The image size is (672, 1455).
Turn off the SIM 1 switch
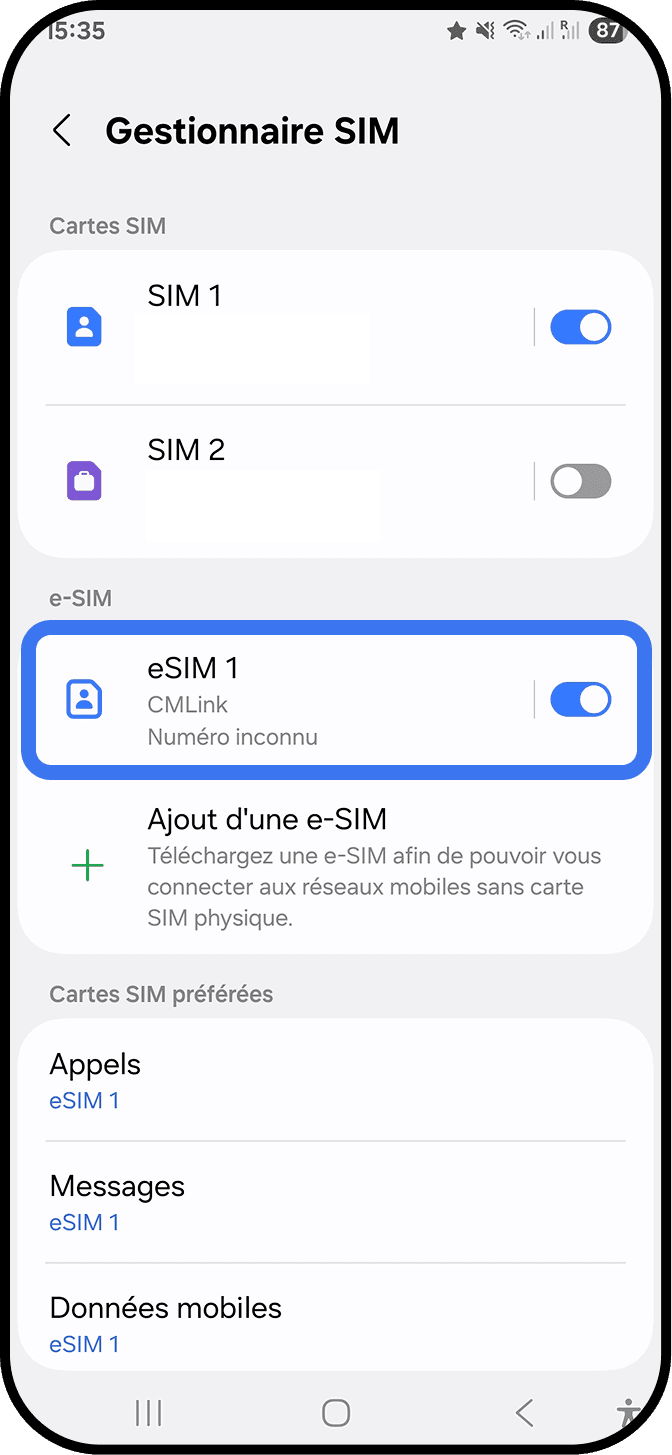(580, 327)
